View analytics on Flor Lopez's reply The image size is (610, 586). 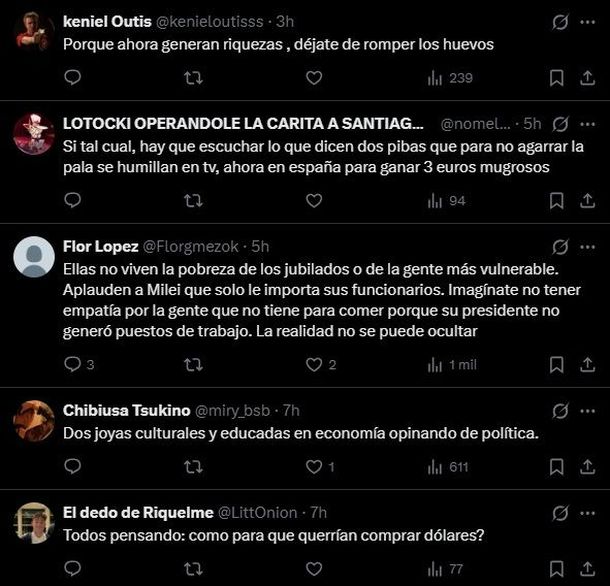tap(435, 365)
